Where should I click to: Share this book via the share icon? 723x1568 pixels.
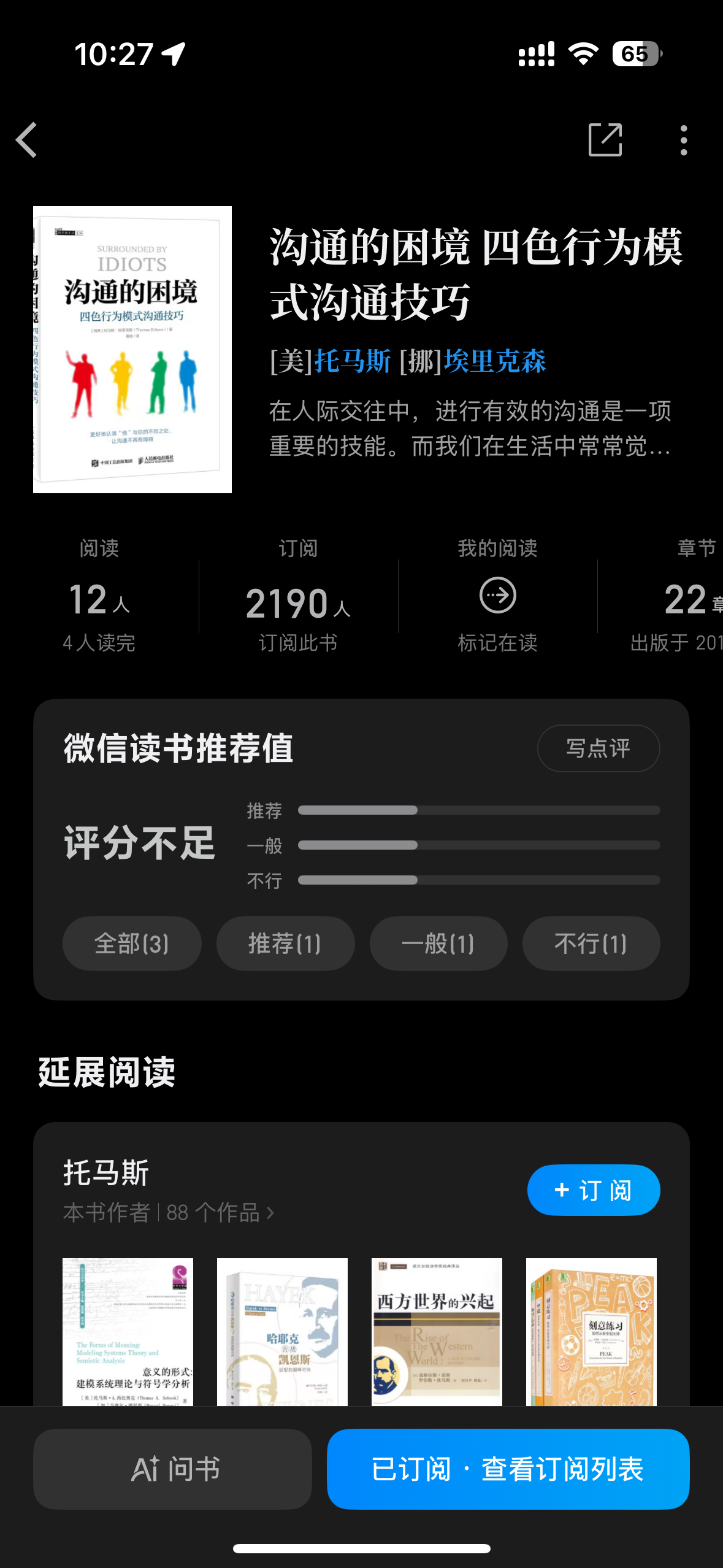coord(605,140)
